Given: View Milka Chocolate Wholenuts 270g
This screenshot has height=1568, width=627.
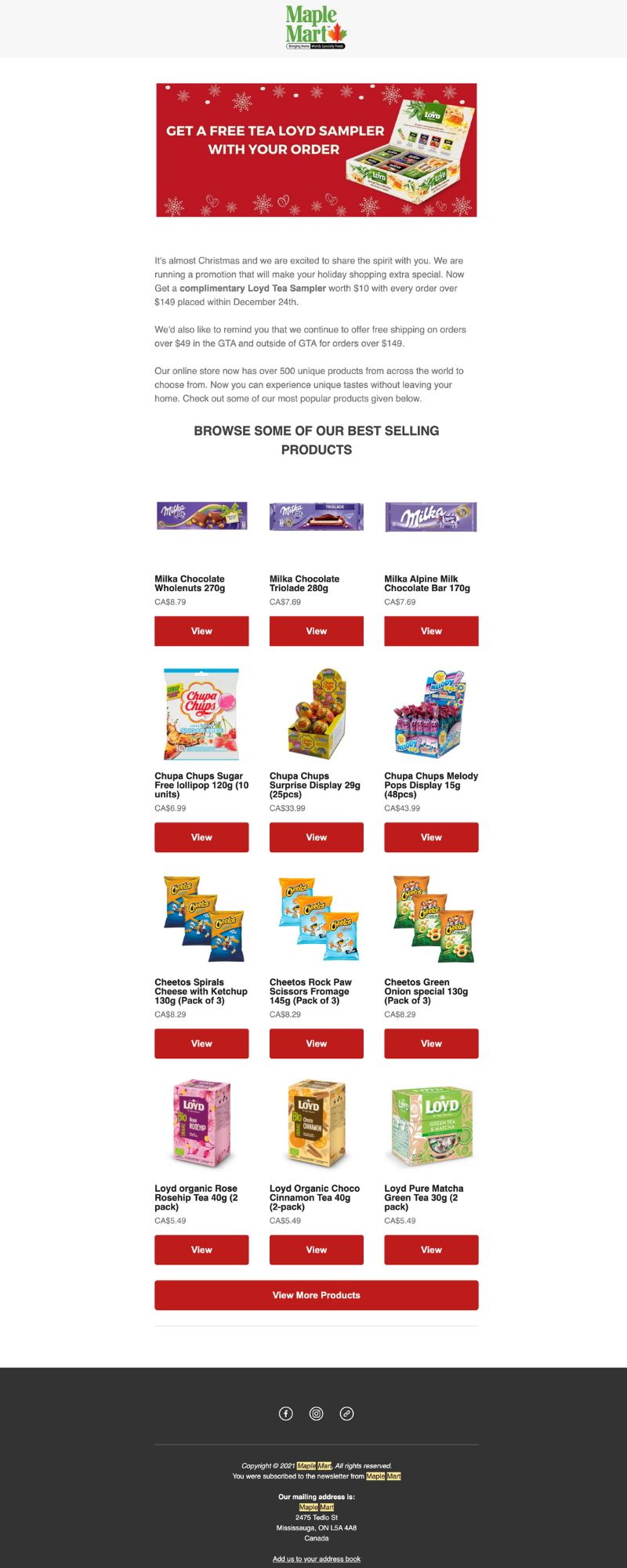Looking at the screenshot, I should (x=201, y=631).
